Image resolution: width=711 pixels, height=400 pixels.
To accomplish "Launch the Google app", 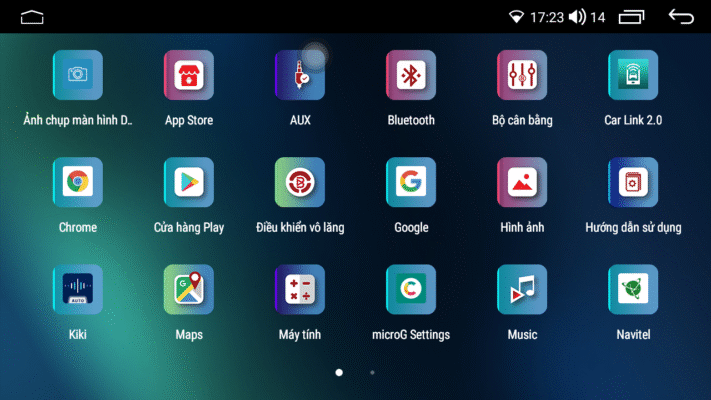I will tap(411, 183).
